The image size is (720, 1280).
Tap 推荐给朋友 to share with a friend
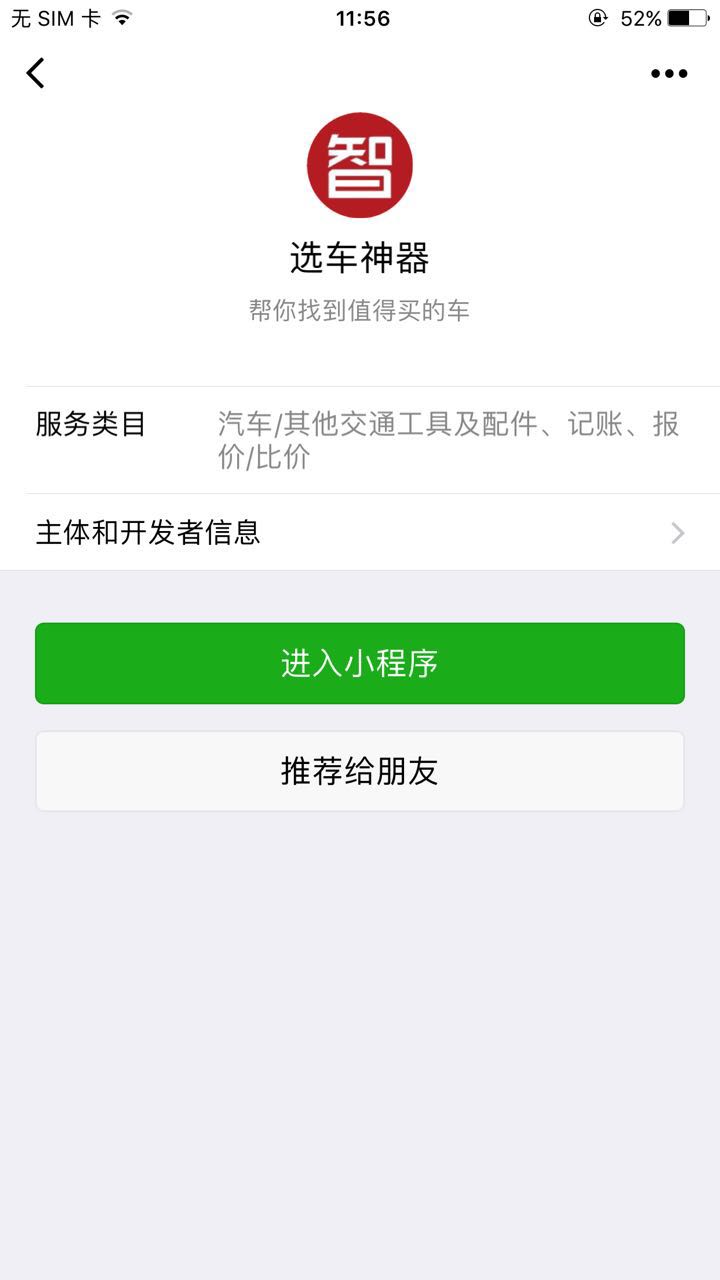point(360,771)
